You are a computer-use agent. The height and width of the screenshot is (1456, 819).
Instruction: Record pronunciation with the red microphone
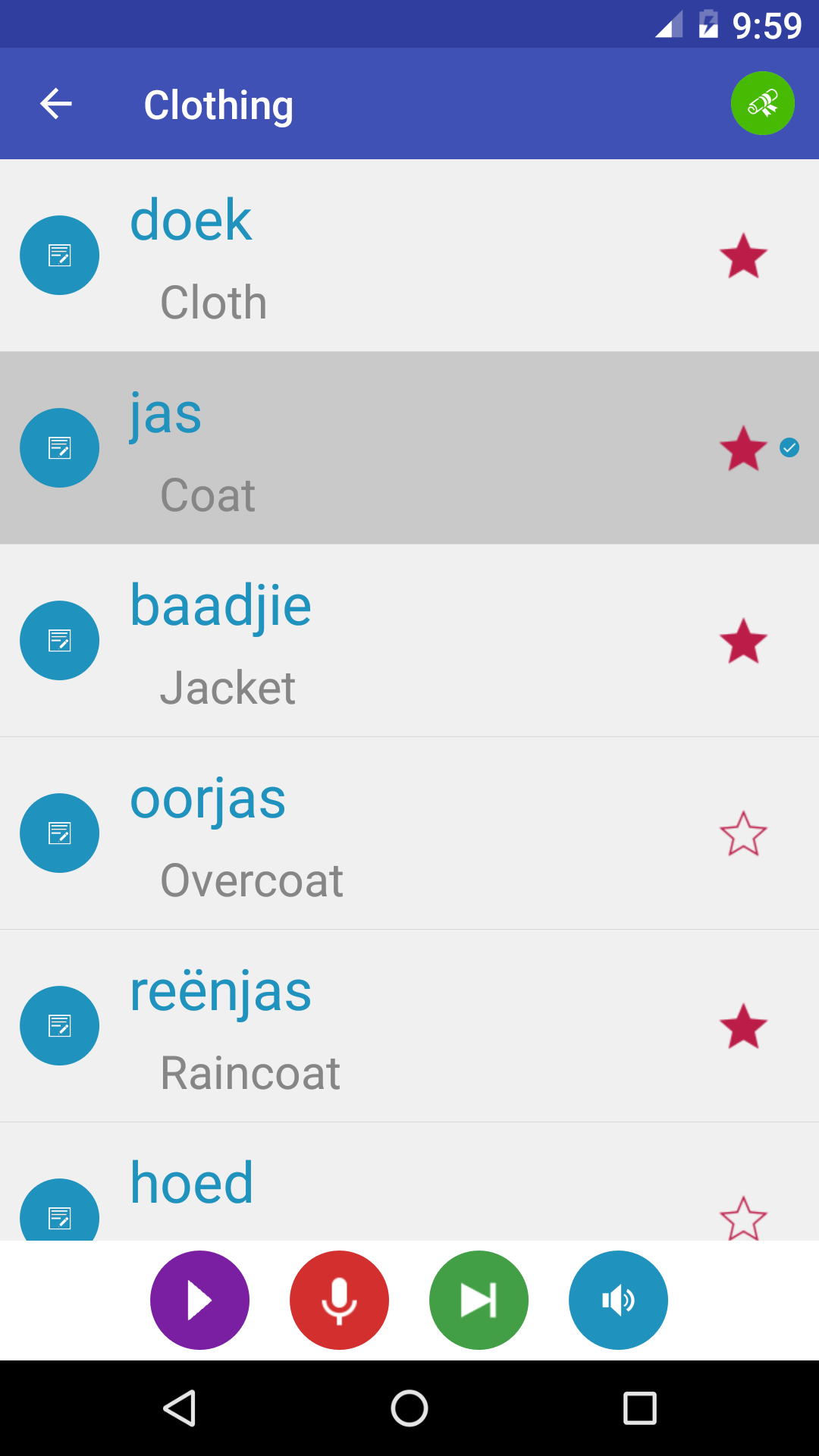tap(339, 1300)
